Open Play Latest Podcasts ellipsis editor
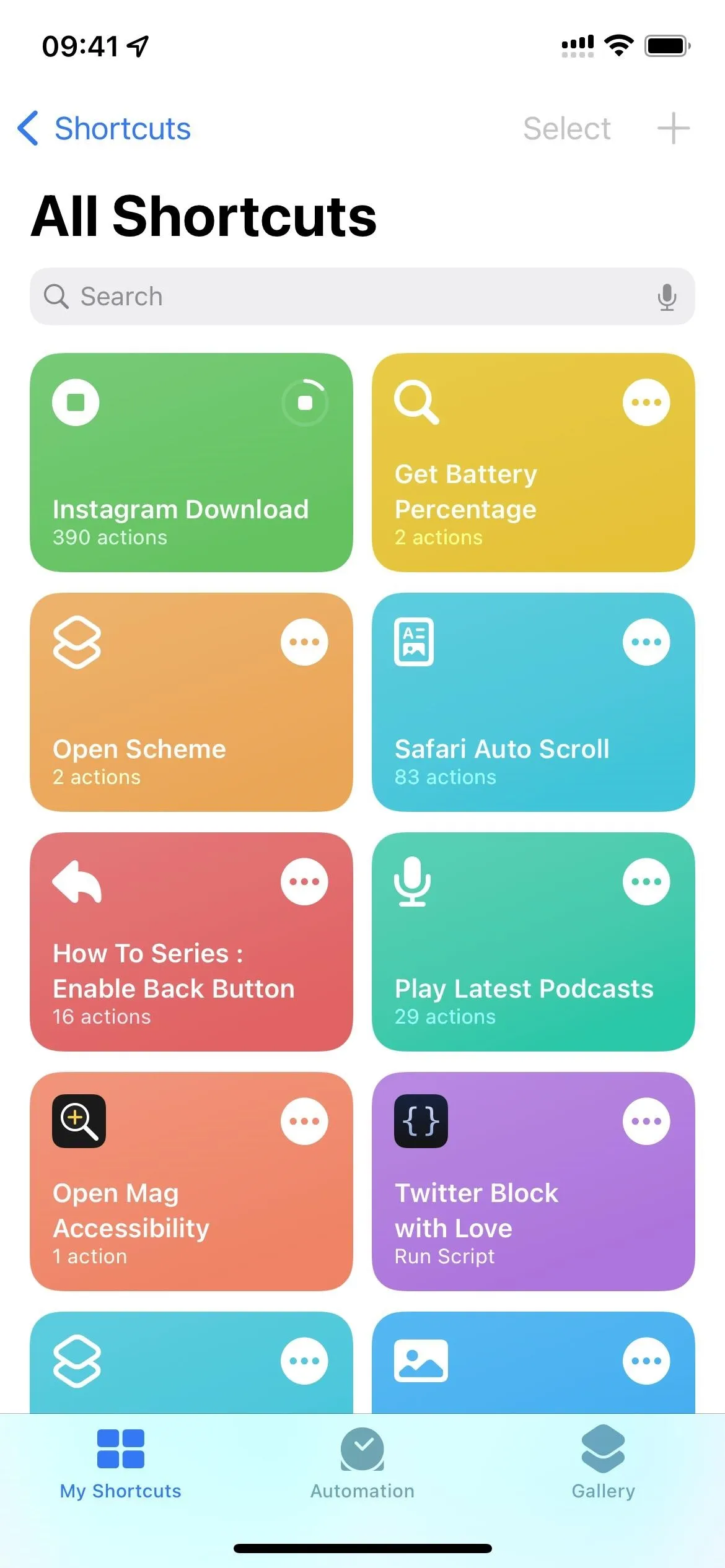 (646, 882)
